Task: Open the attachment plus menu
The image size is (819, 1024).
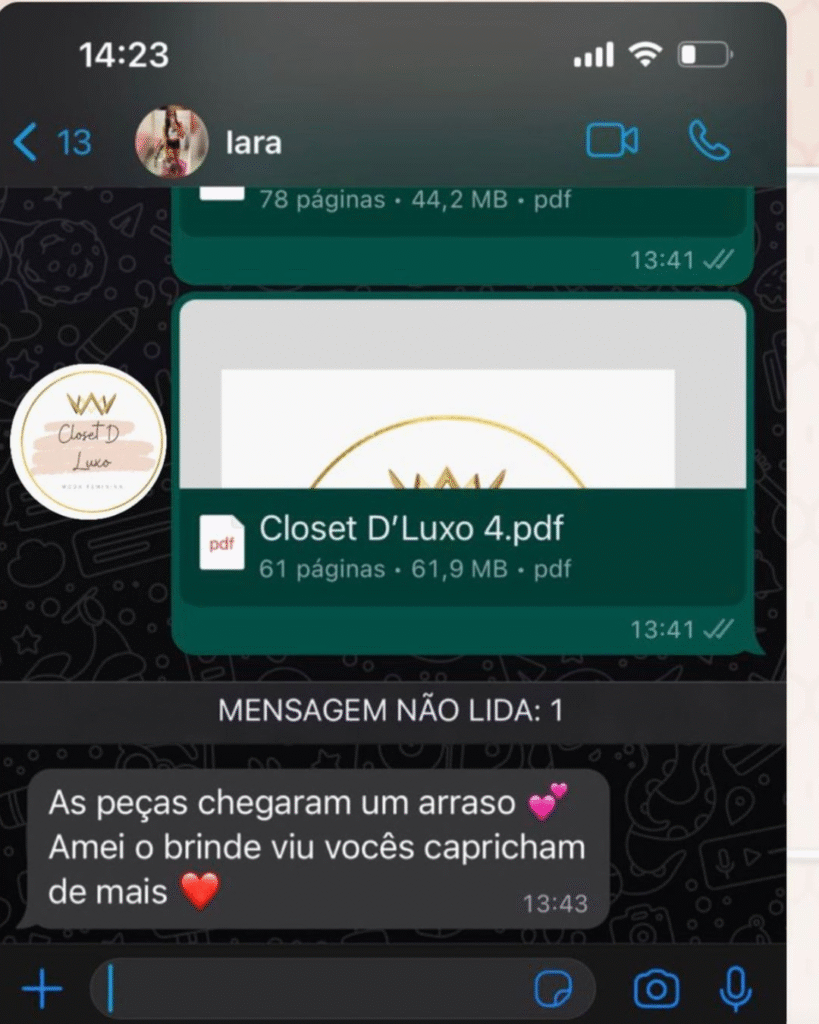Action: click(42, 990)
